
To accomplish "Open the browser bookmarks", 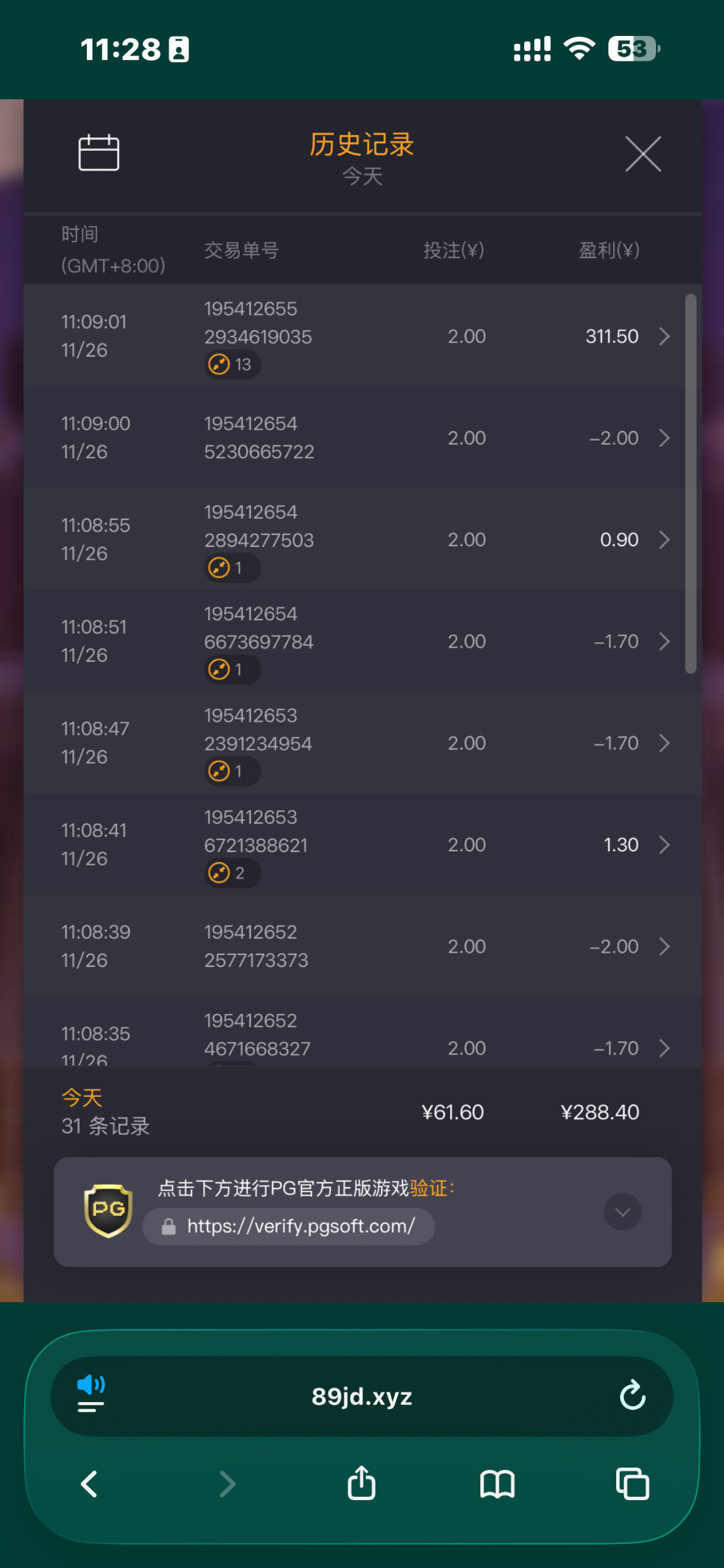I will click(x=497, y=1484).
